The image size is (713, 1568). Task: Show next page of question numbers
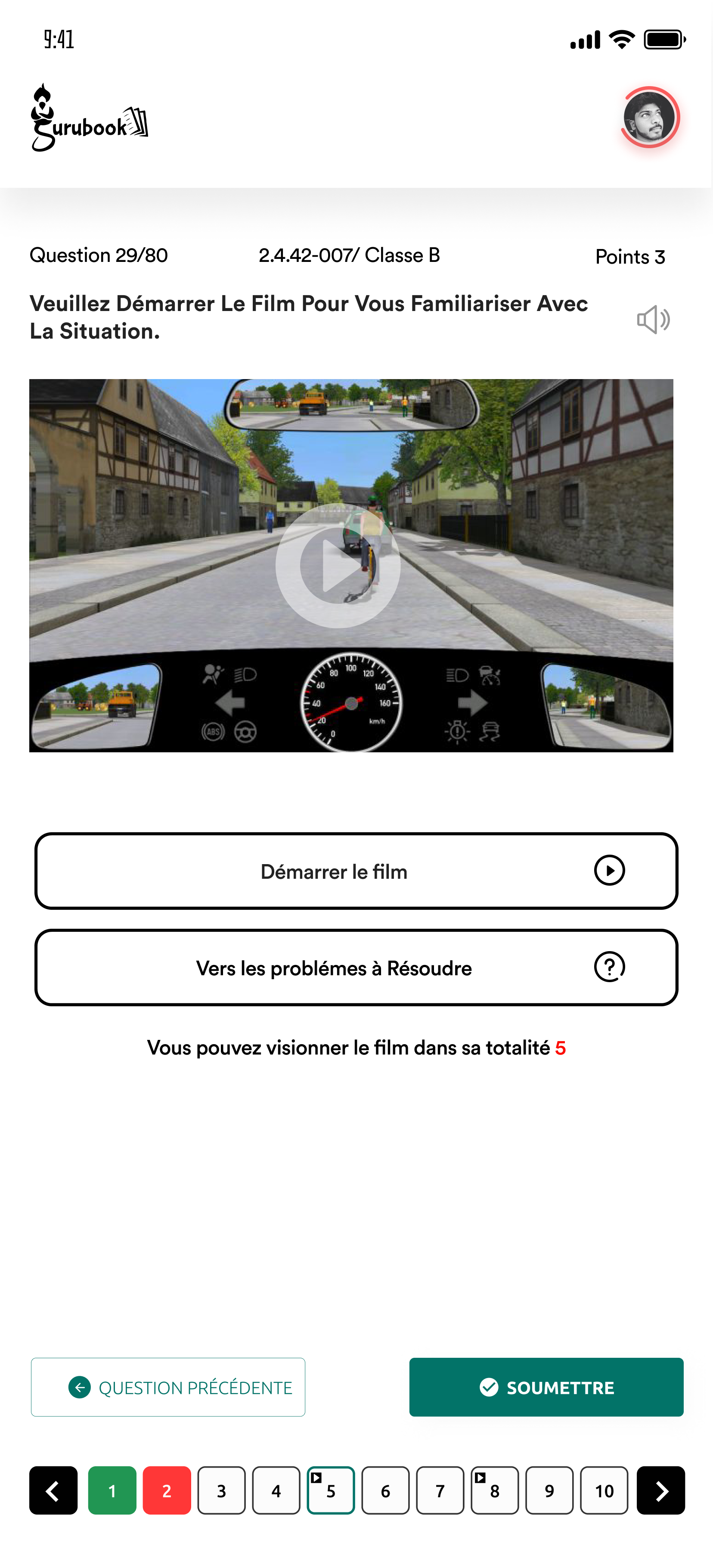point(660,1490)
